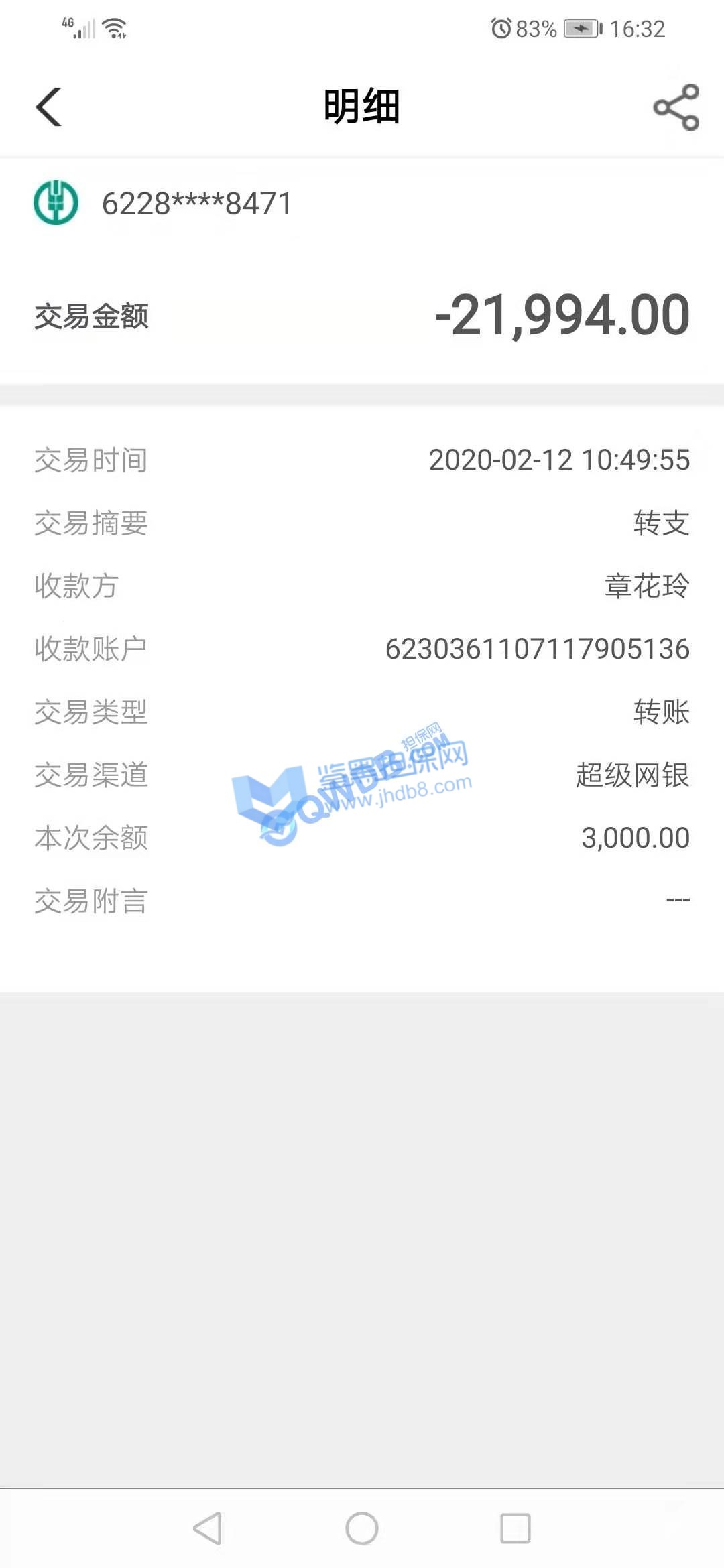Open the recent apps overview
The width and height of the screenshot is (724, 1568).
pos(516,1528)
